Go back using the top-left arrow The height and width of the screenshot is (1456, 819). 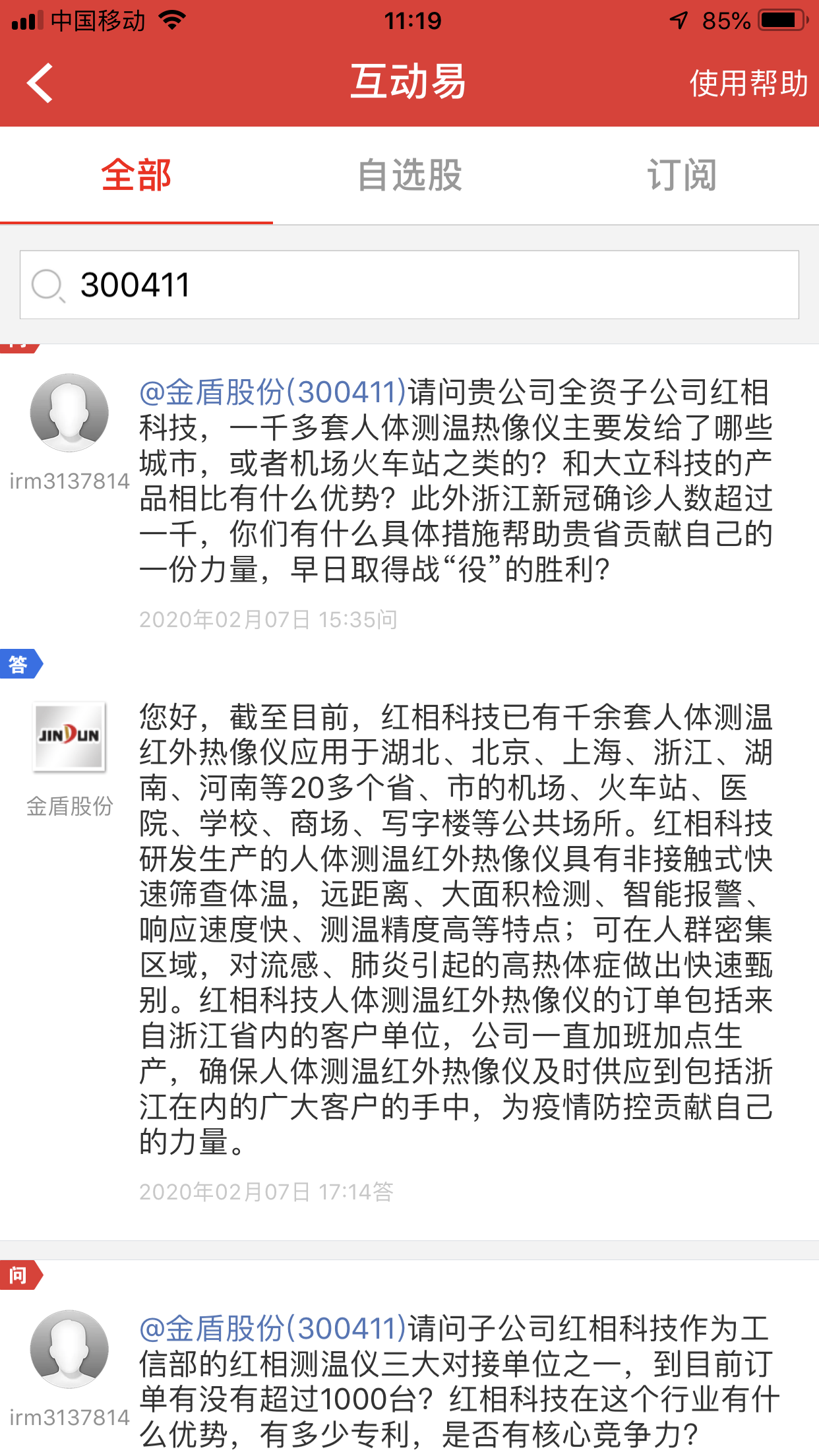[x=41, y=83]
